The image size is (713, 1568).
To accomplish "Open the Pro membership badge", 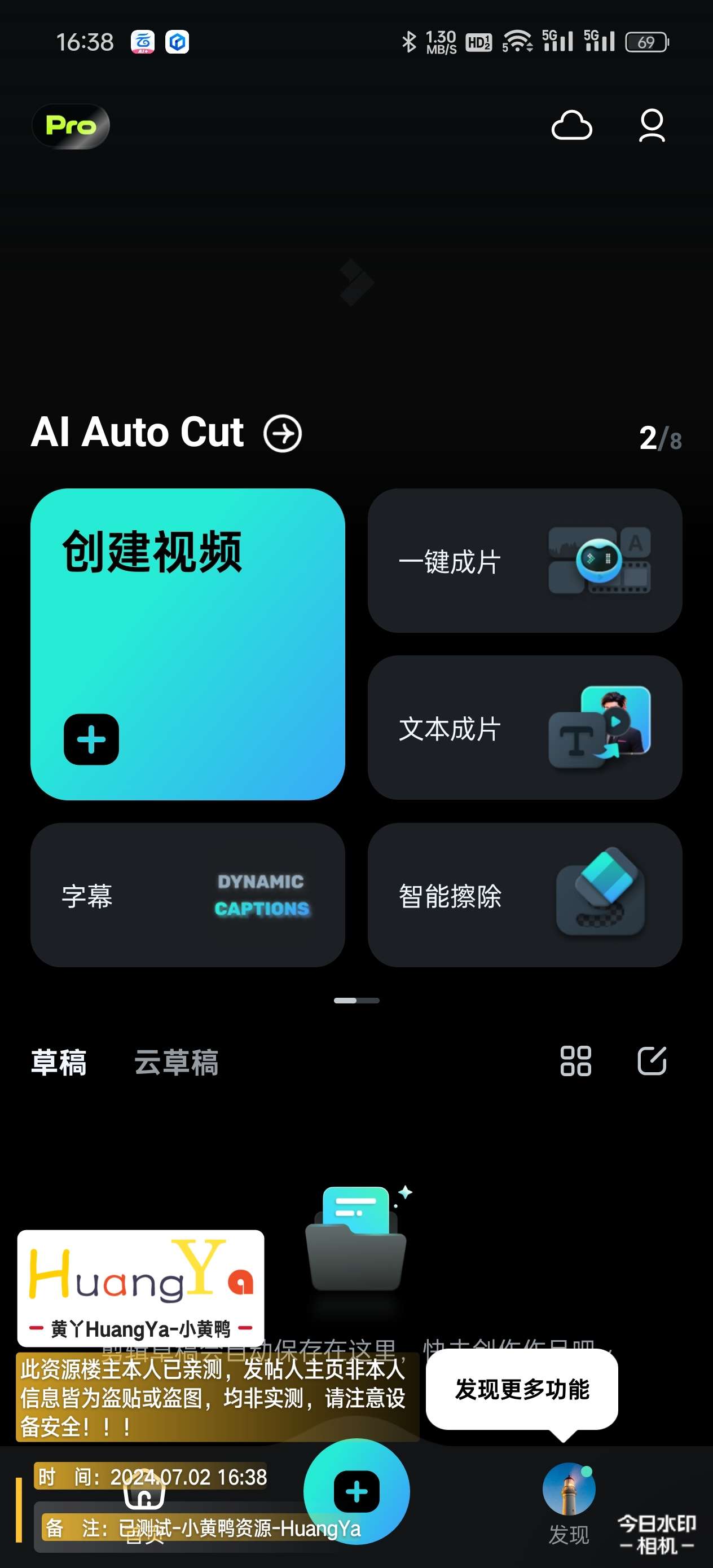I will [71, 126].
